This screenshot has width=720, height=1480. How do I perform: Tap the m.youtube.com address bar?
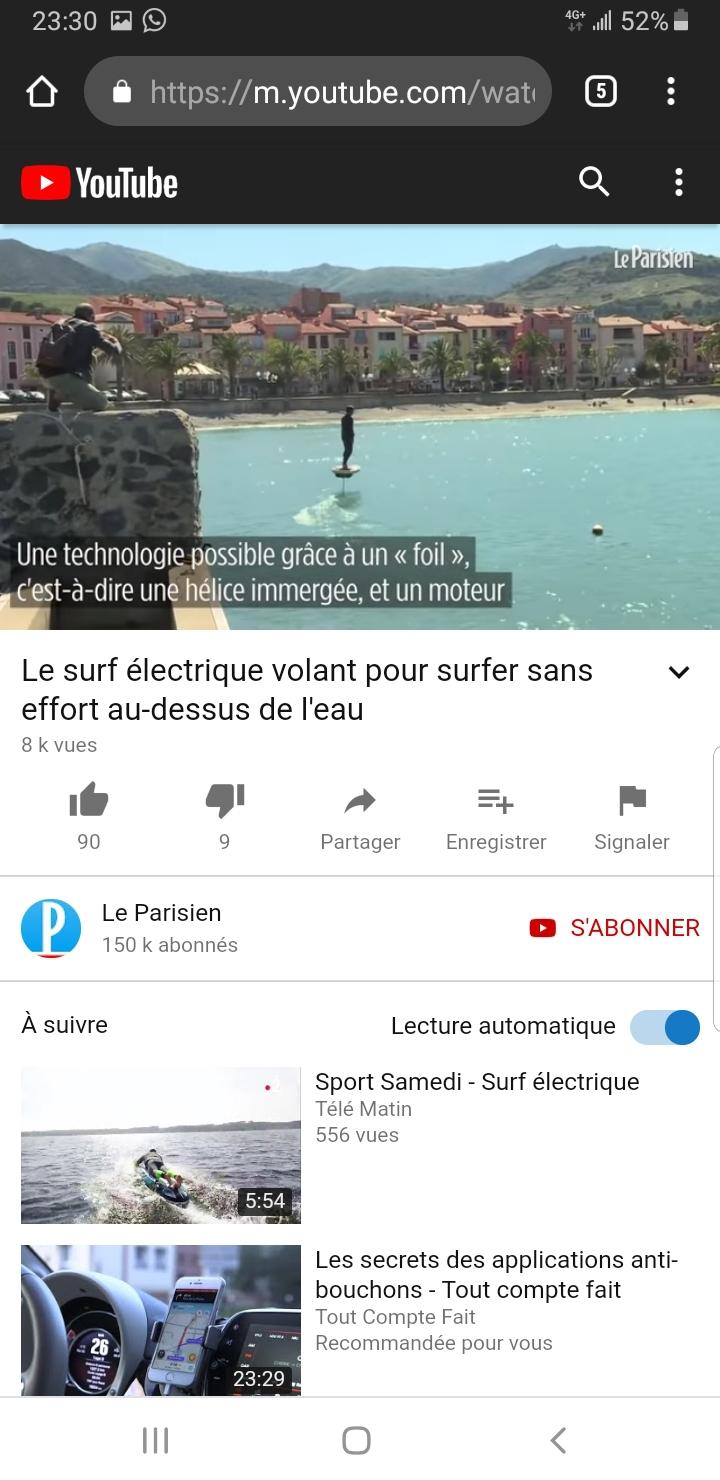(x=318, y=92)
